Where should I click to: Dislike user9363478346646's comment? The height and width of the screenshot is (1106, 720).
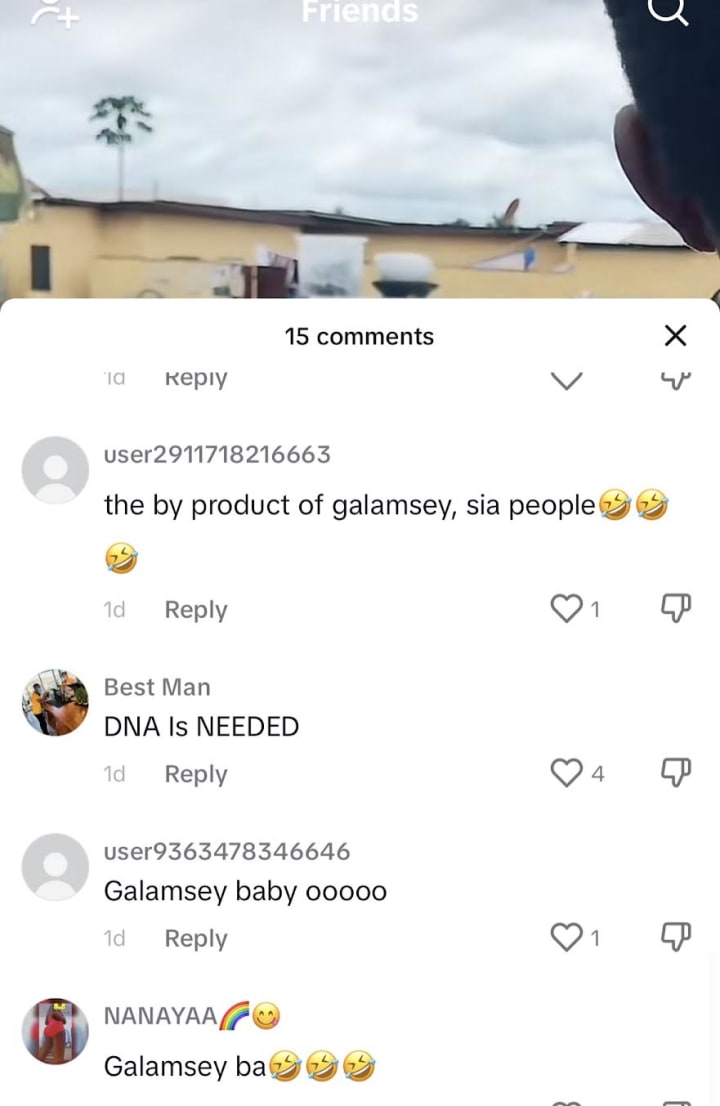pos(677,937)
